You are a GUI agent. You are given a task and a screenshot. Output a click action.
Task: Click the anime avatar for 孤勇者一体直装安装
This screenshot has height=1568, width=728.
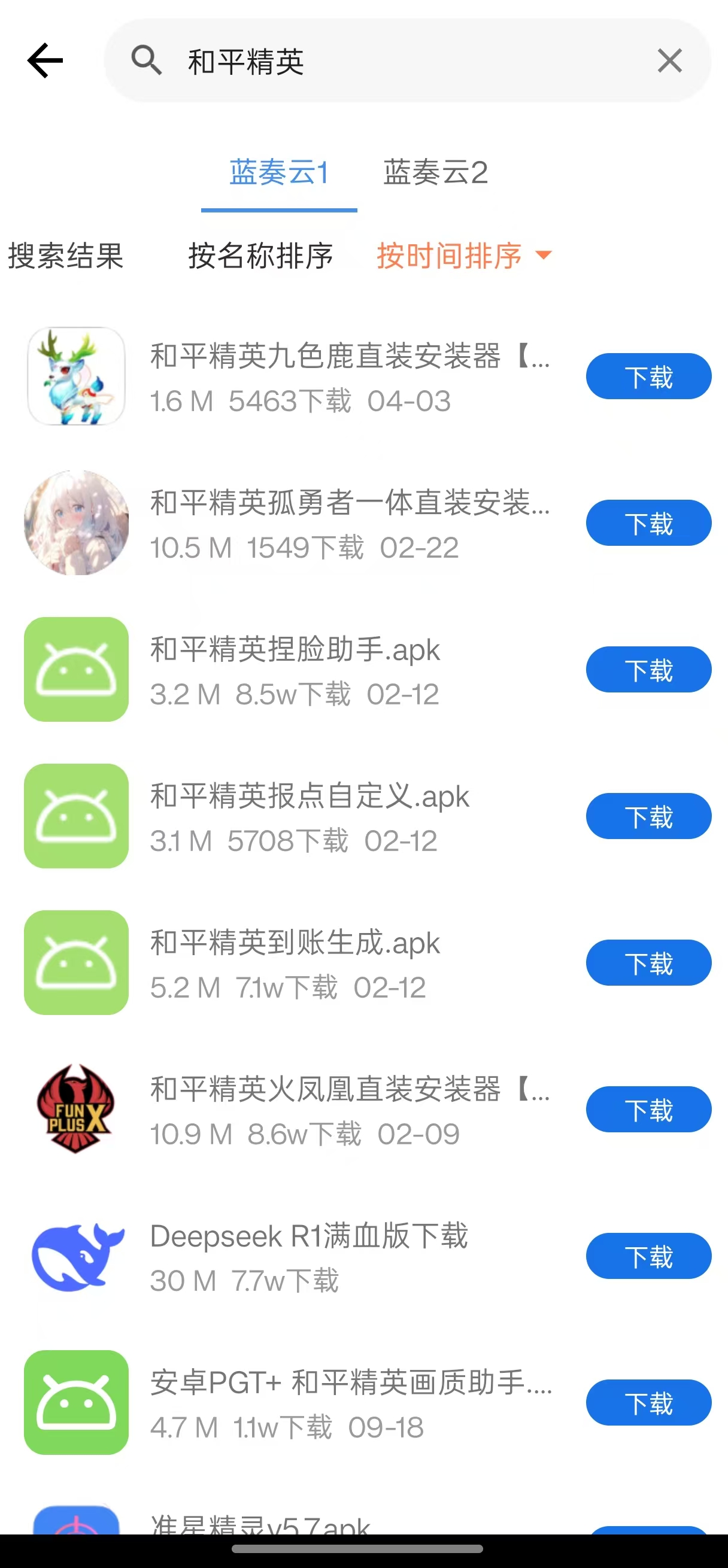point(75,522)
